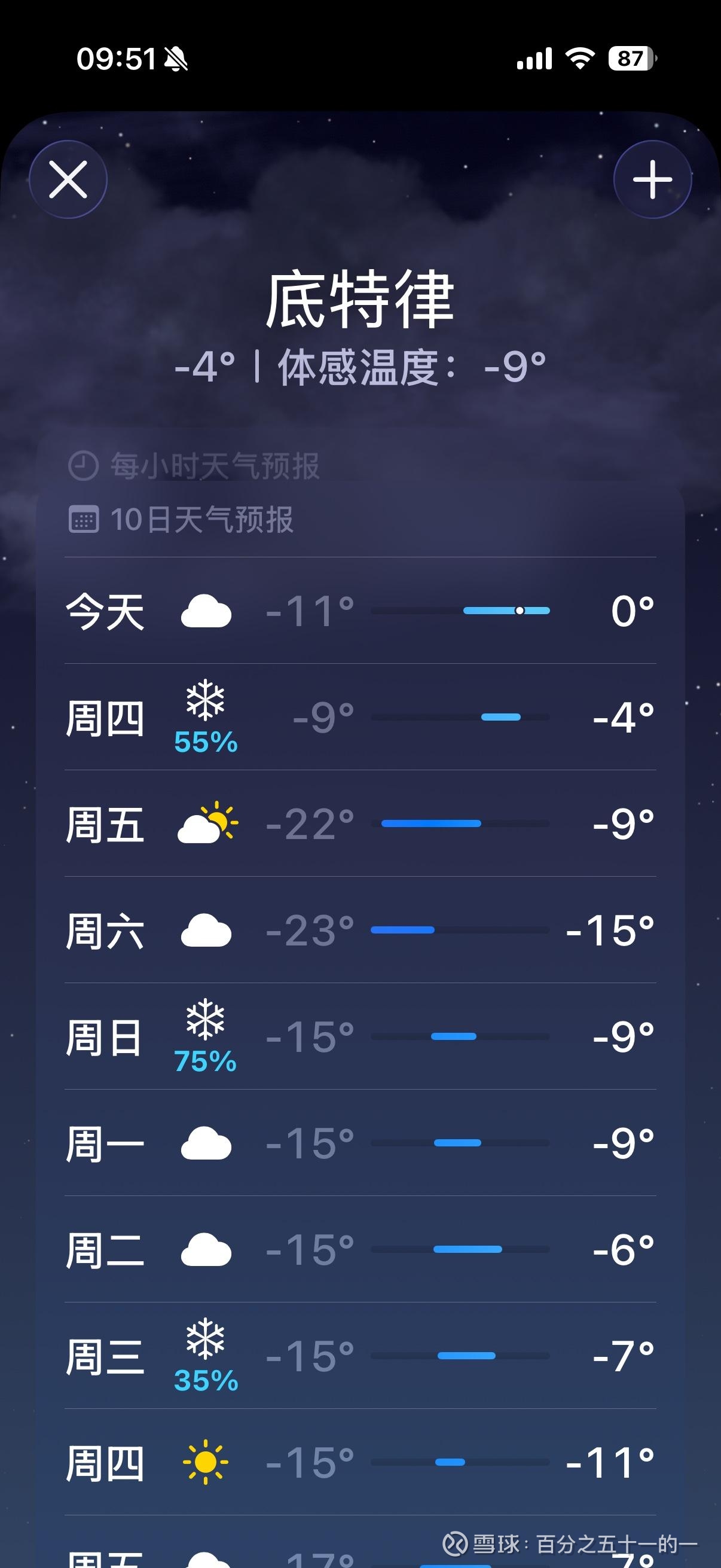The image size is (721, 1568).
Task: Tap the cloud icon on 周六 row
Action: point(207,931)
